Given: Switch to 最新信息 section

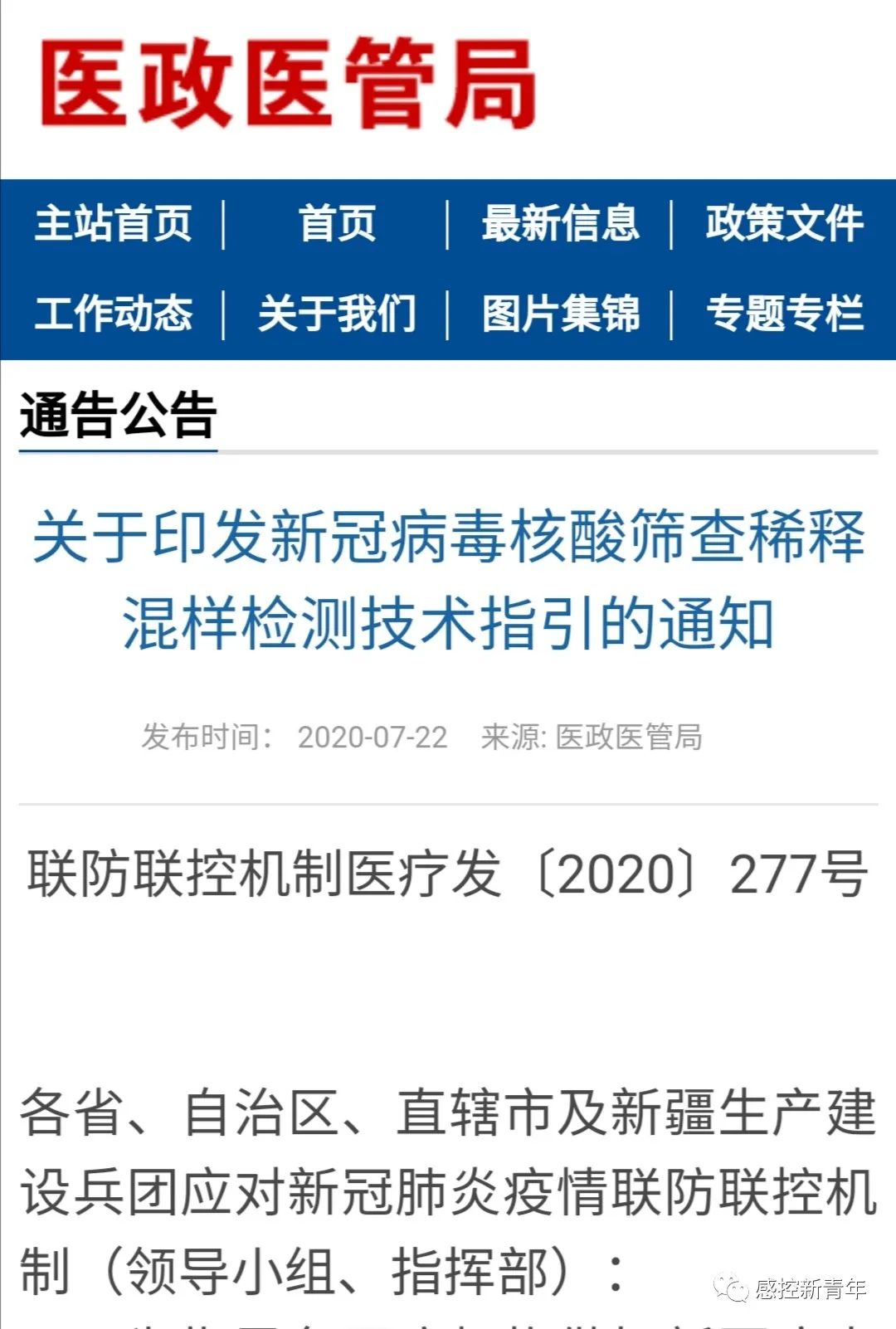Looking at the screenshot, I should (x=560, y=223).
